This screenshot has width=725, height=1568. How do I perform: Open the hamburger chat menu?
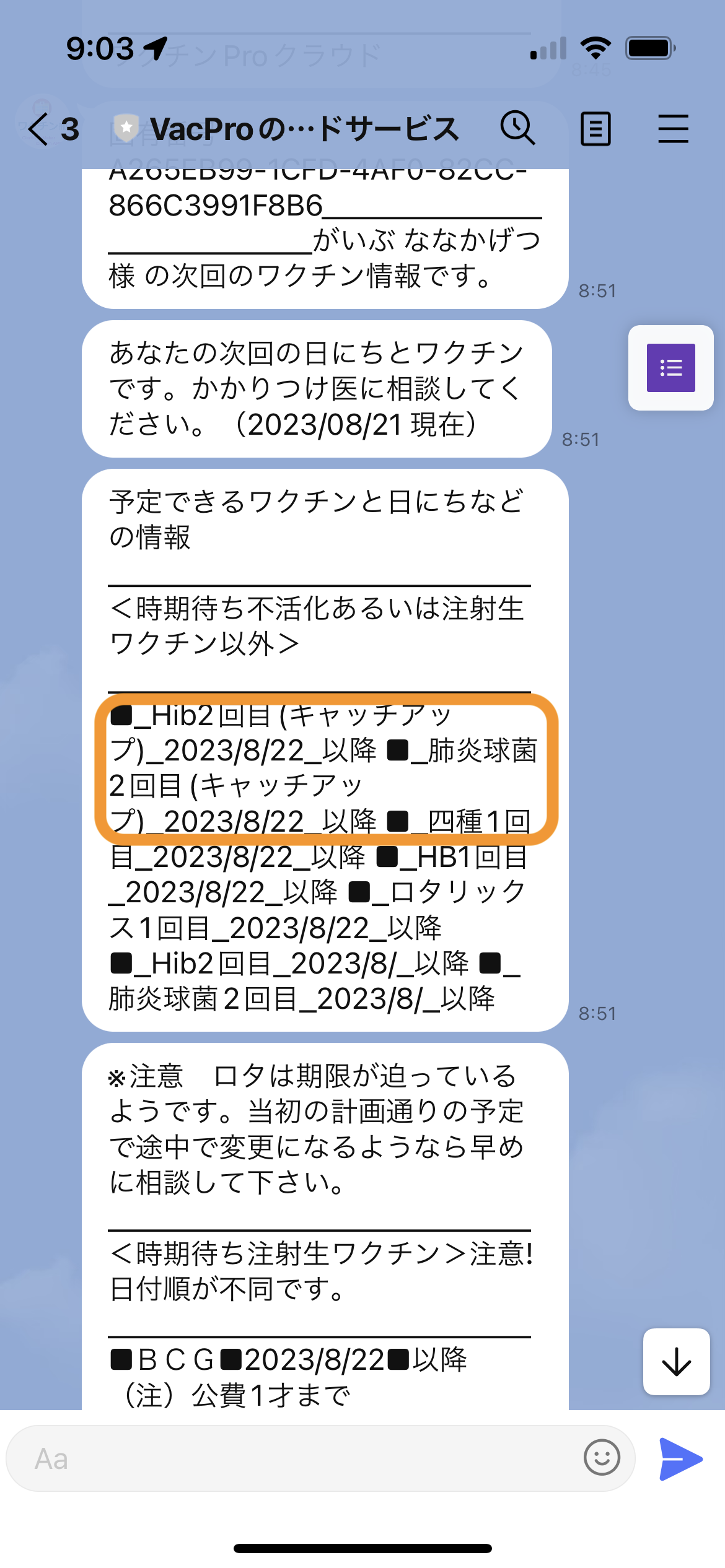673,129
